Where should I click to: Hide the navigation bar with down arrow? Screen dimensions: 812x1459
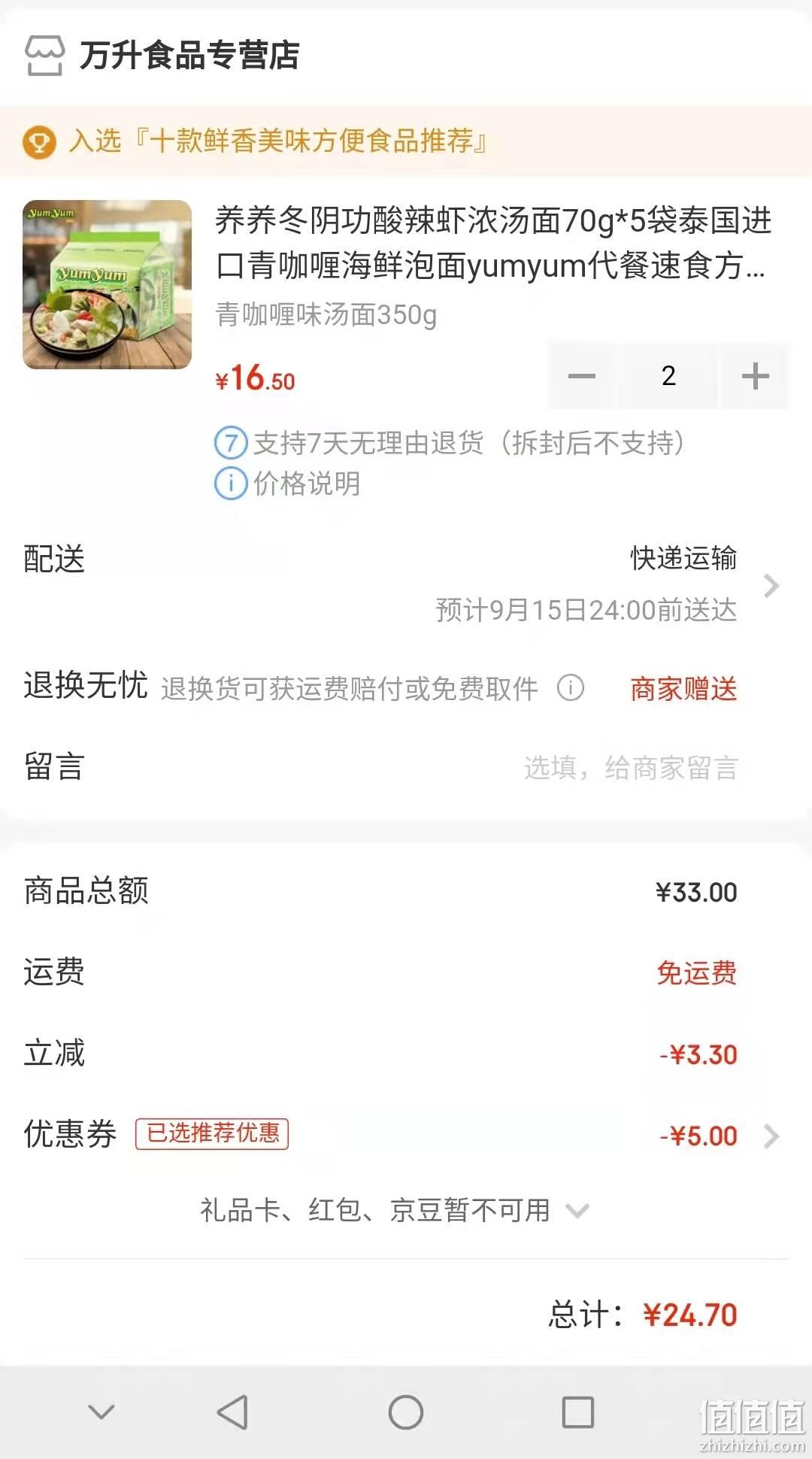coord(101,1412)
